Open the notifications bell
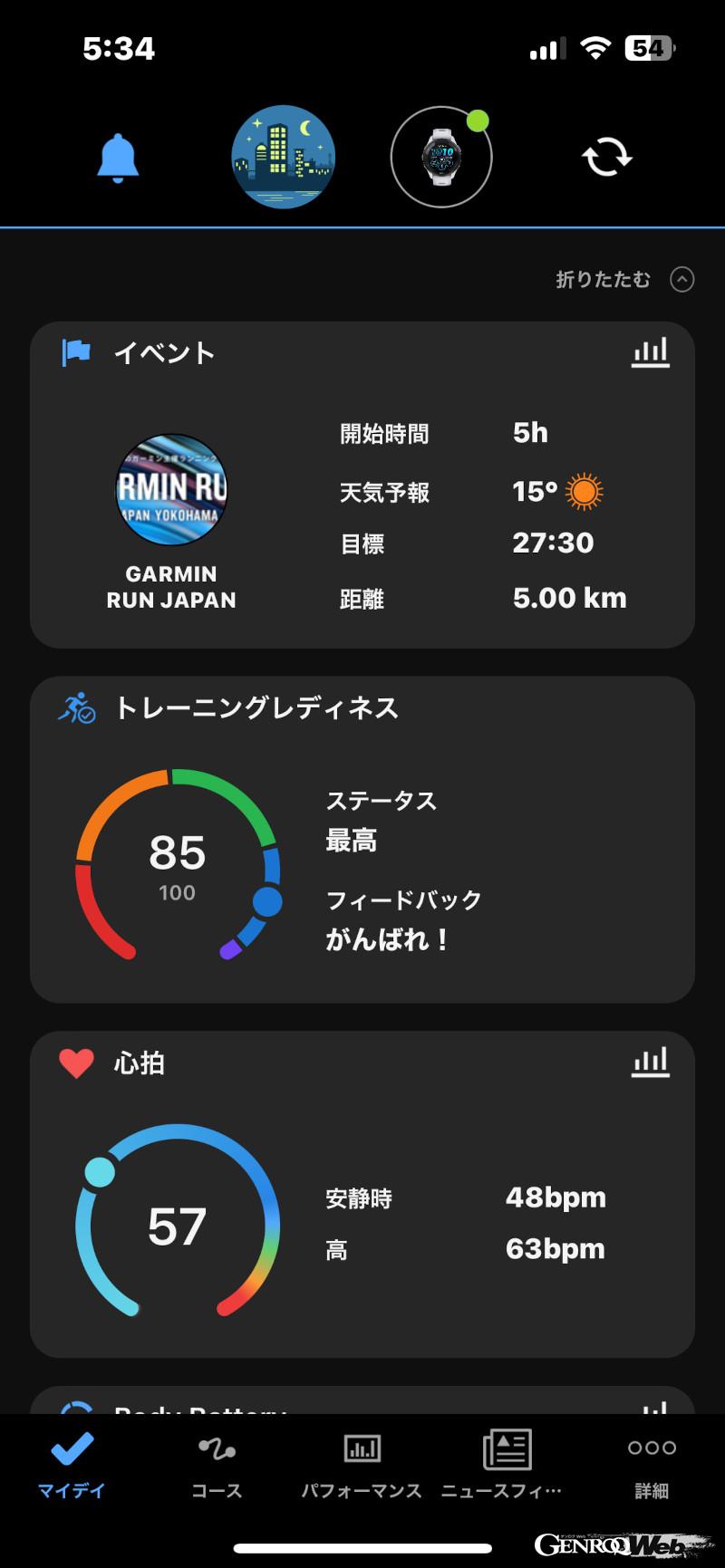 coord(118,159)
